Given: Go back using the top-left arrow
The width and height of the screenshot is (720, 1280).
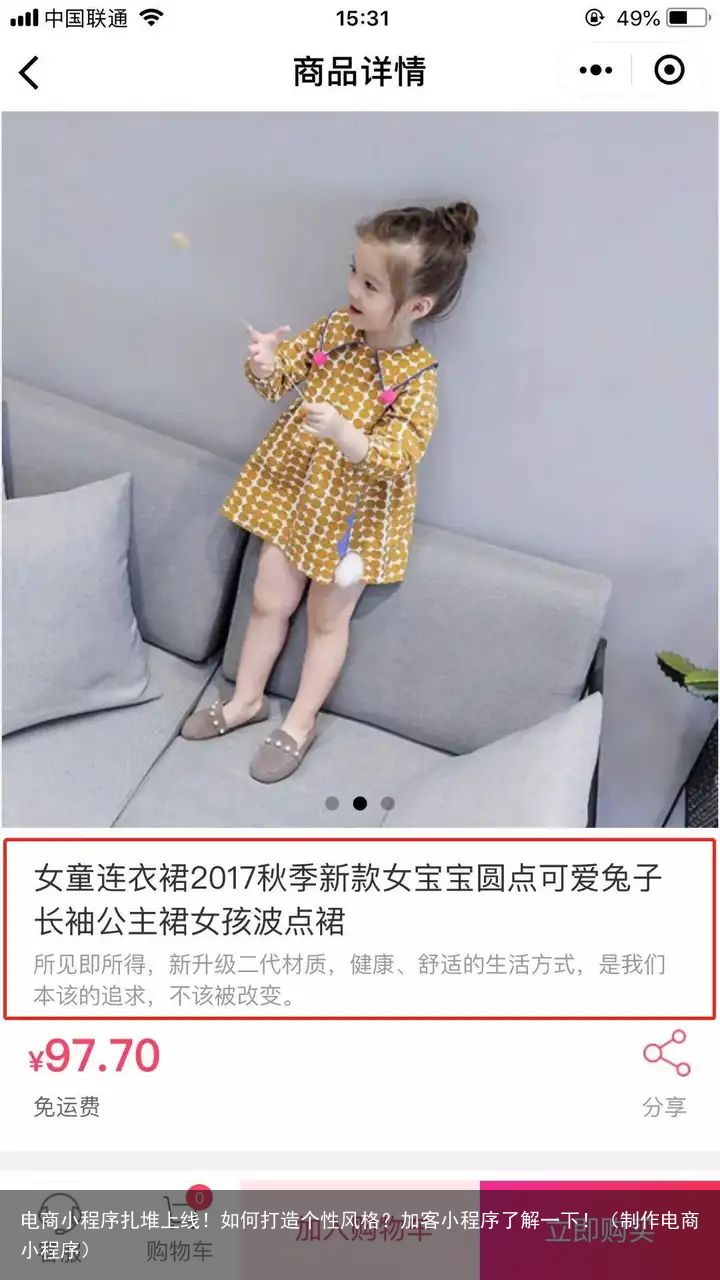Looking at the screenshot, I should tap(29, 72).
